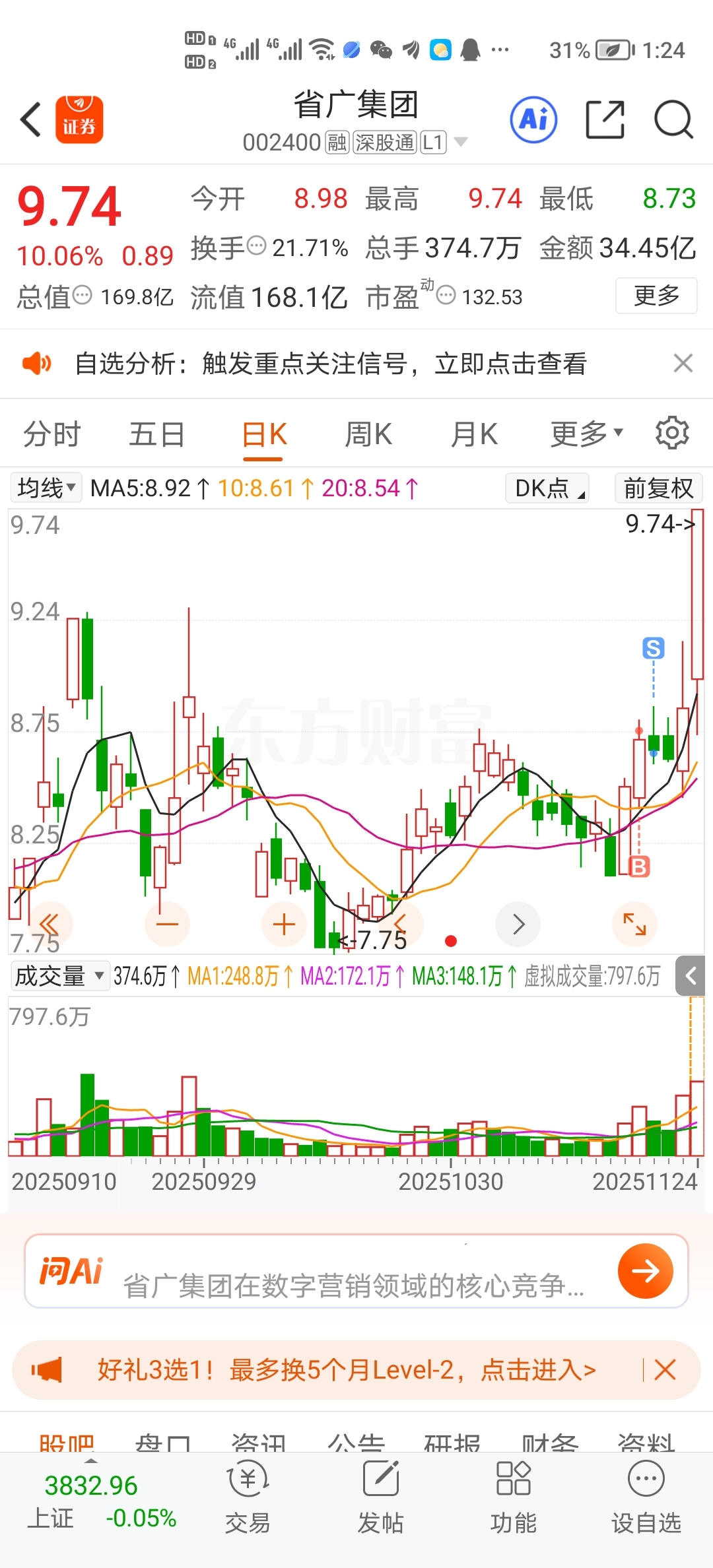Switch to the 五日 chart tab

156,434
